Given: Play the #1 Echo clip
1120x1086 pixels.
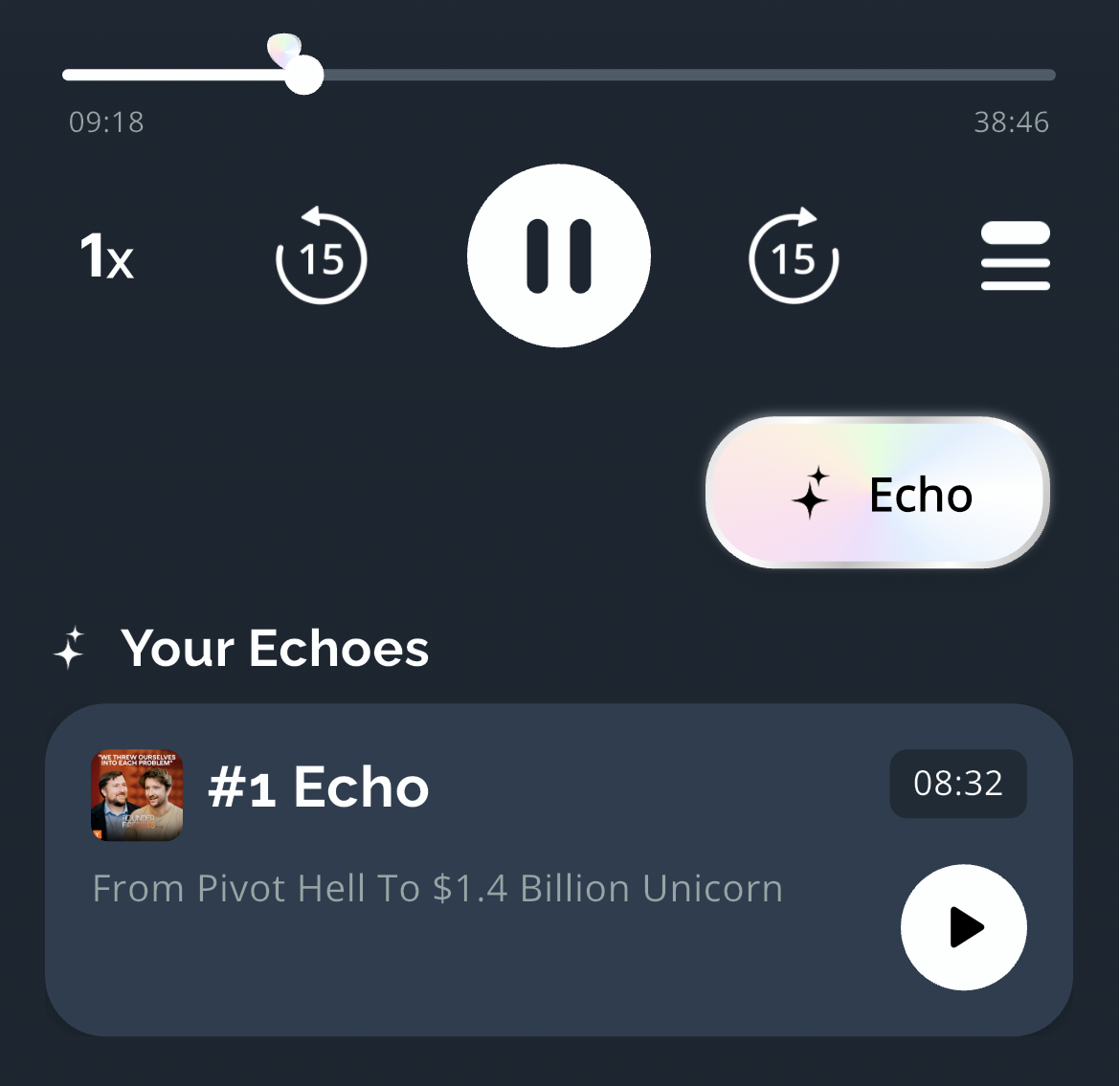Looking at the screenshot, I should pos(963,927).
